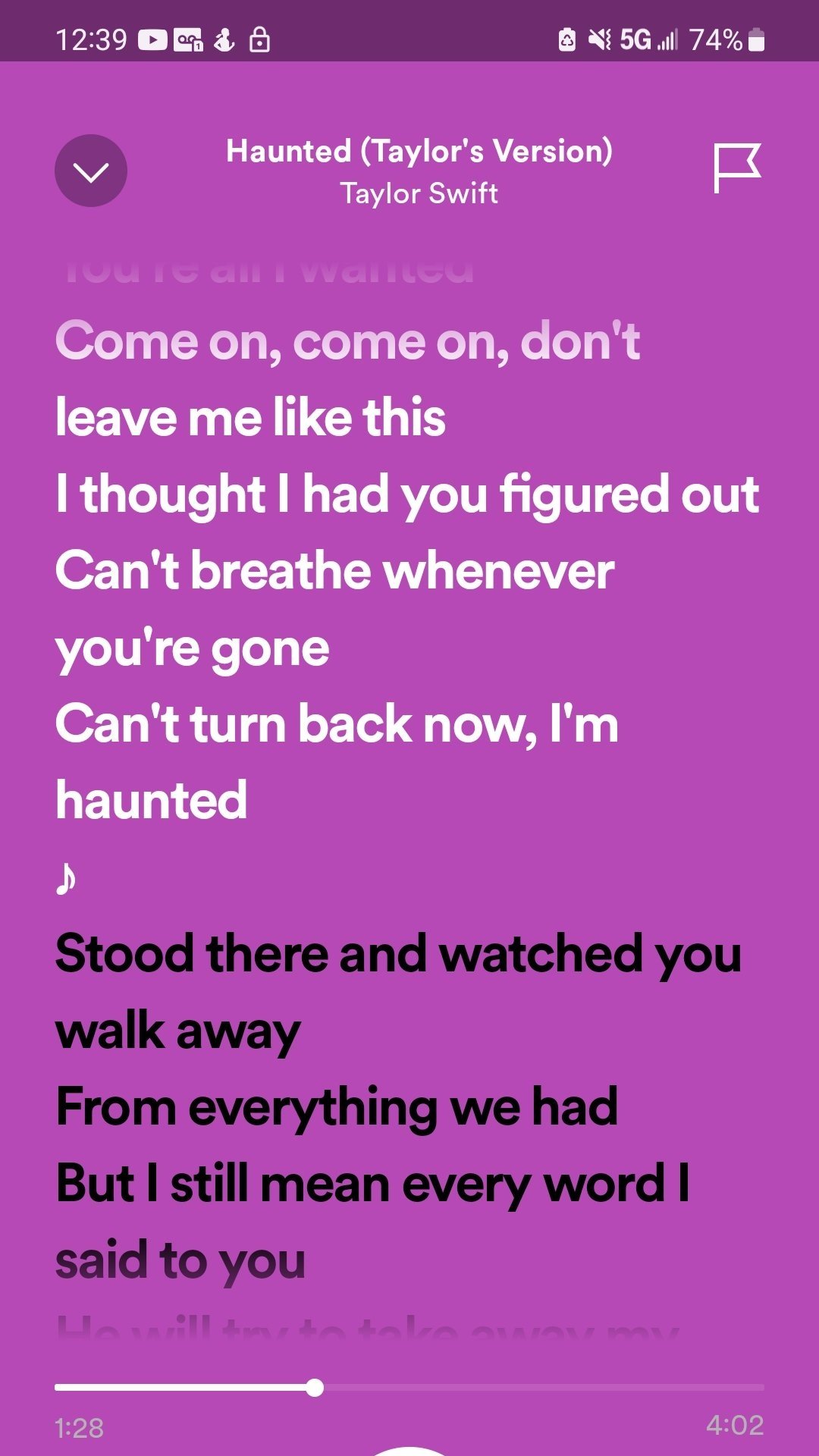
Task: Collapse the lyrics view with down chevron
Action: [91, 171]
